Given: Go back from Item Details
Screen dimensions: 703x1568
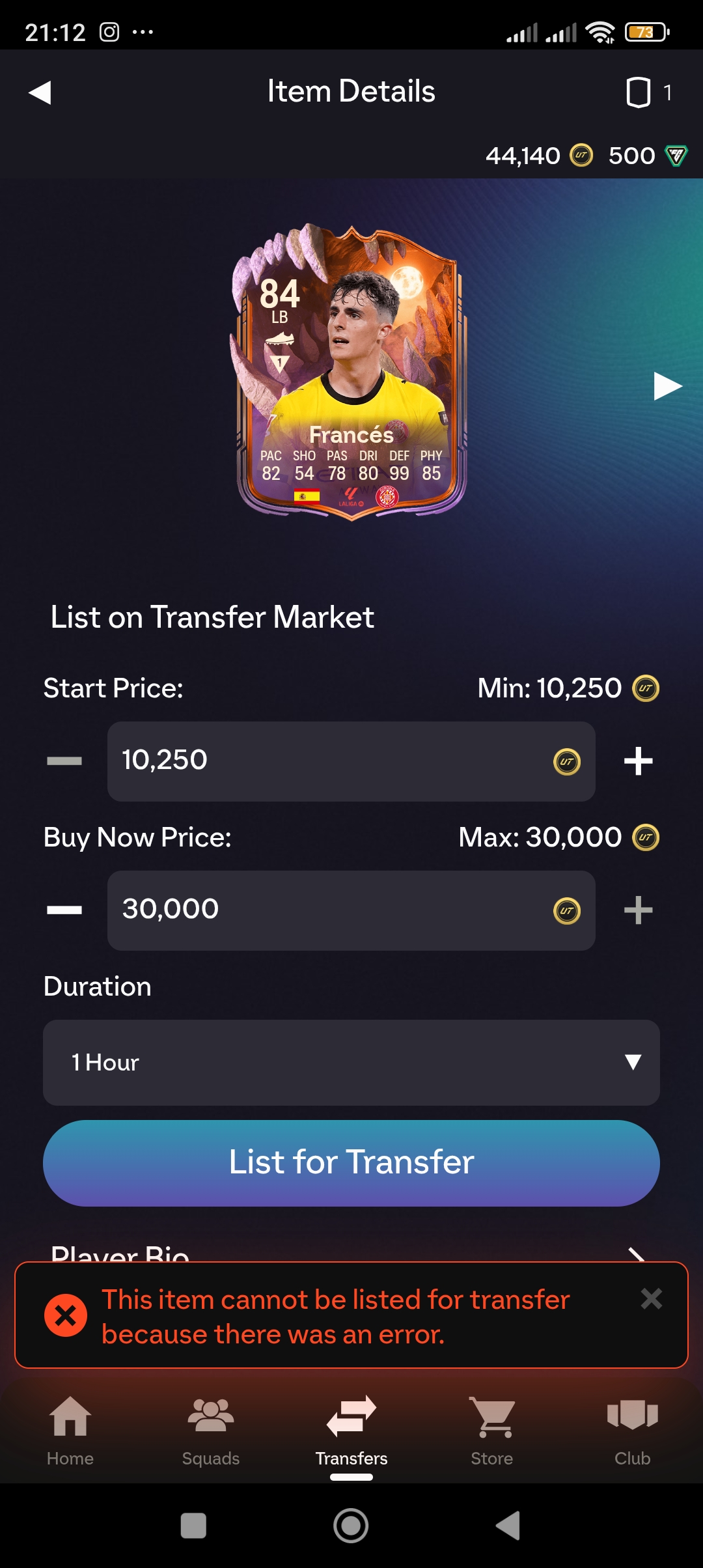Looking at the screenshot, I should pos(40,92).
